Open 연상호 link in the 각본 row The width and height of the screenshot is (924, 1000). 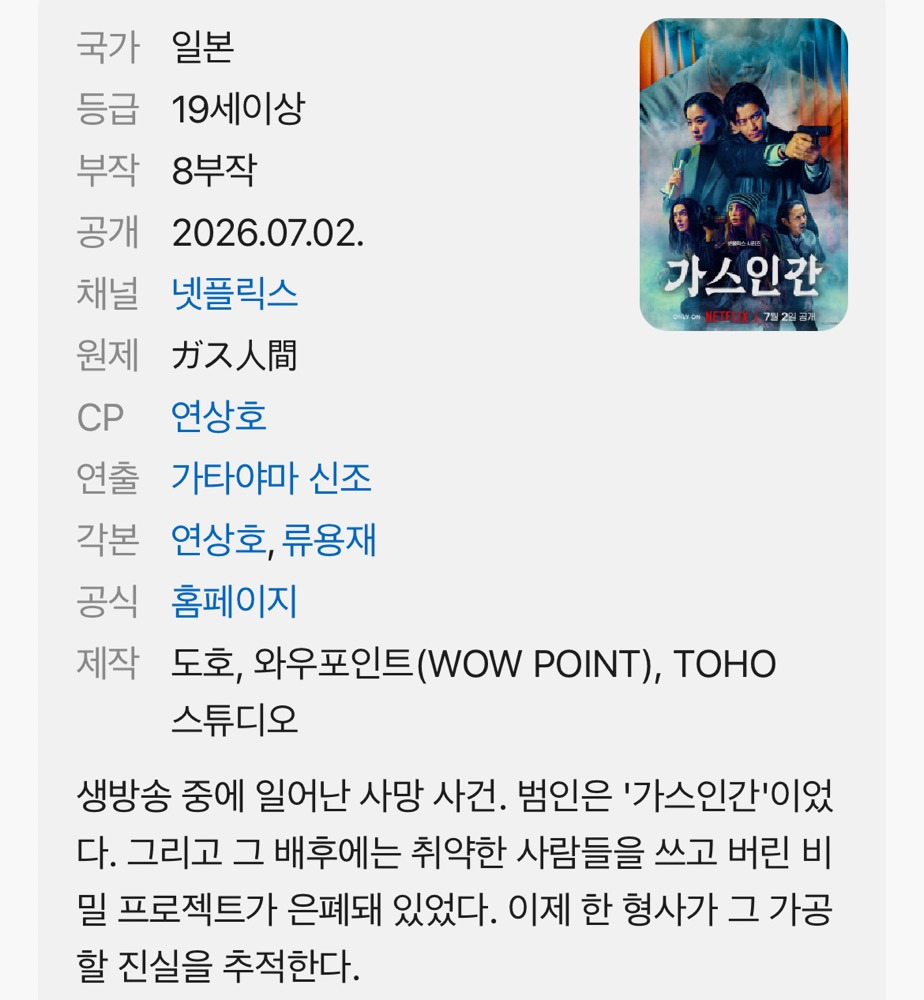click(x=219, y=540)
